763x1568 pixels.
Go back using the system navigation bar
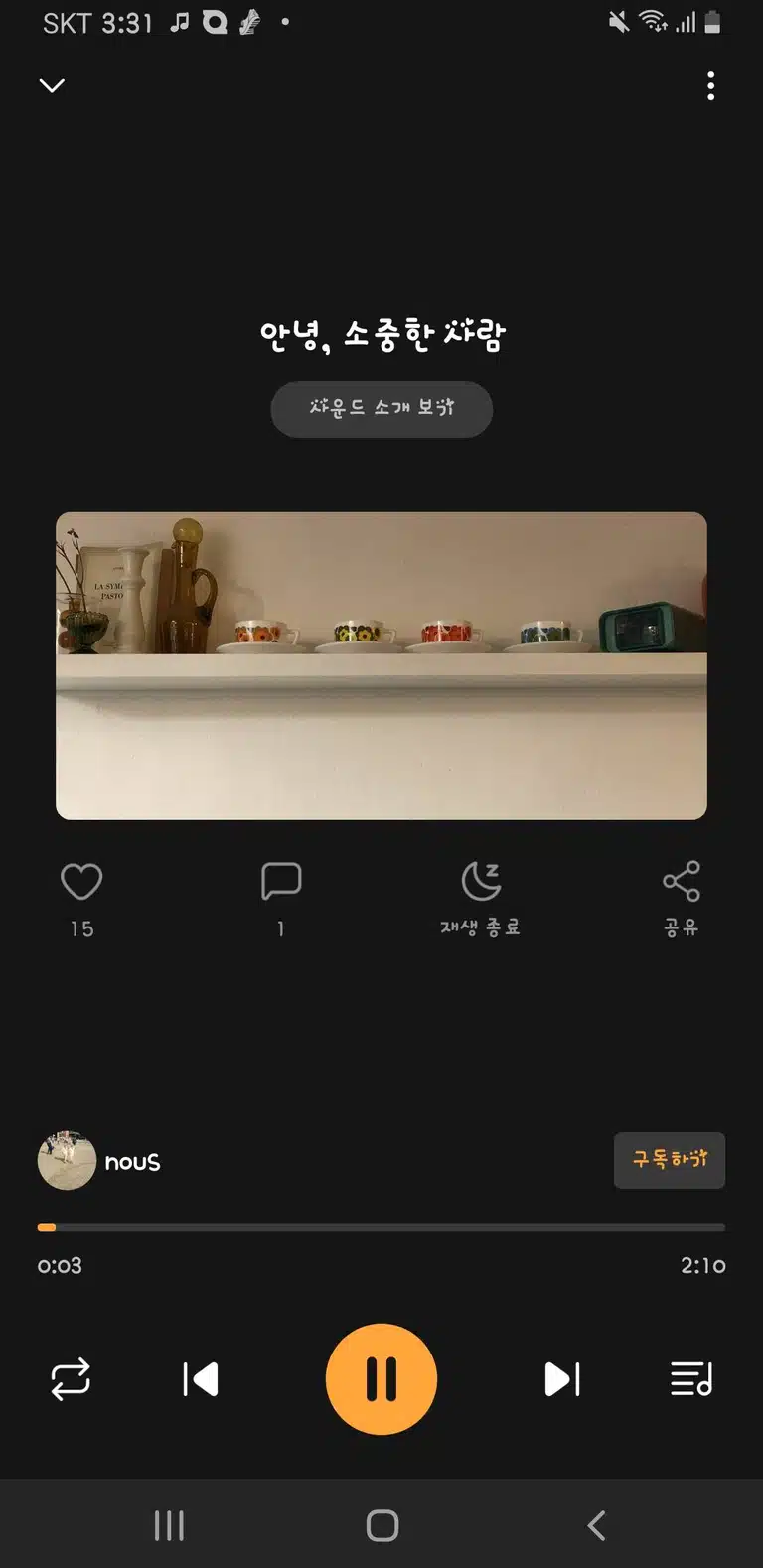click(x=596, y=1525)
